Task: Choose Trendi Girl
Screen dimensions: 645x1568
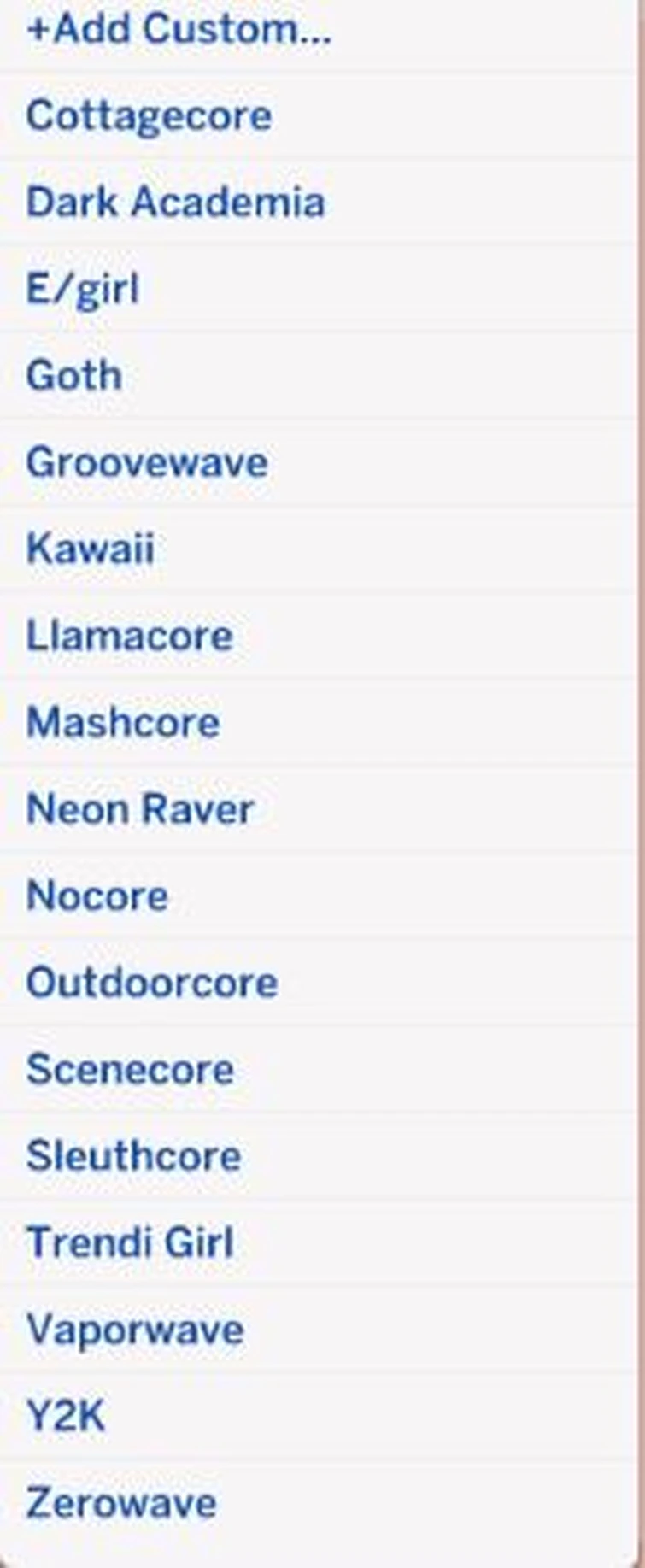Action: [x=130, y=1242]
